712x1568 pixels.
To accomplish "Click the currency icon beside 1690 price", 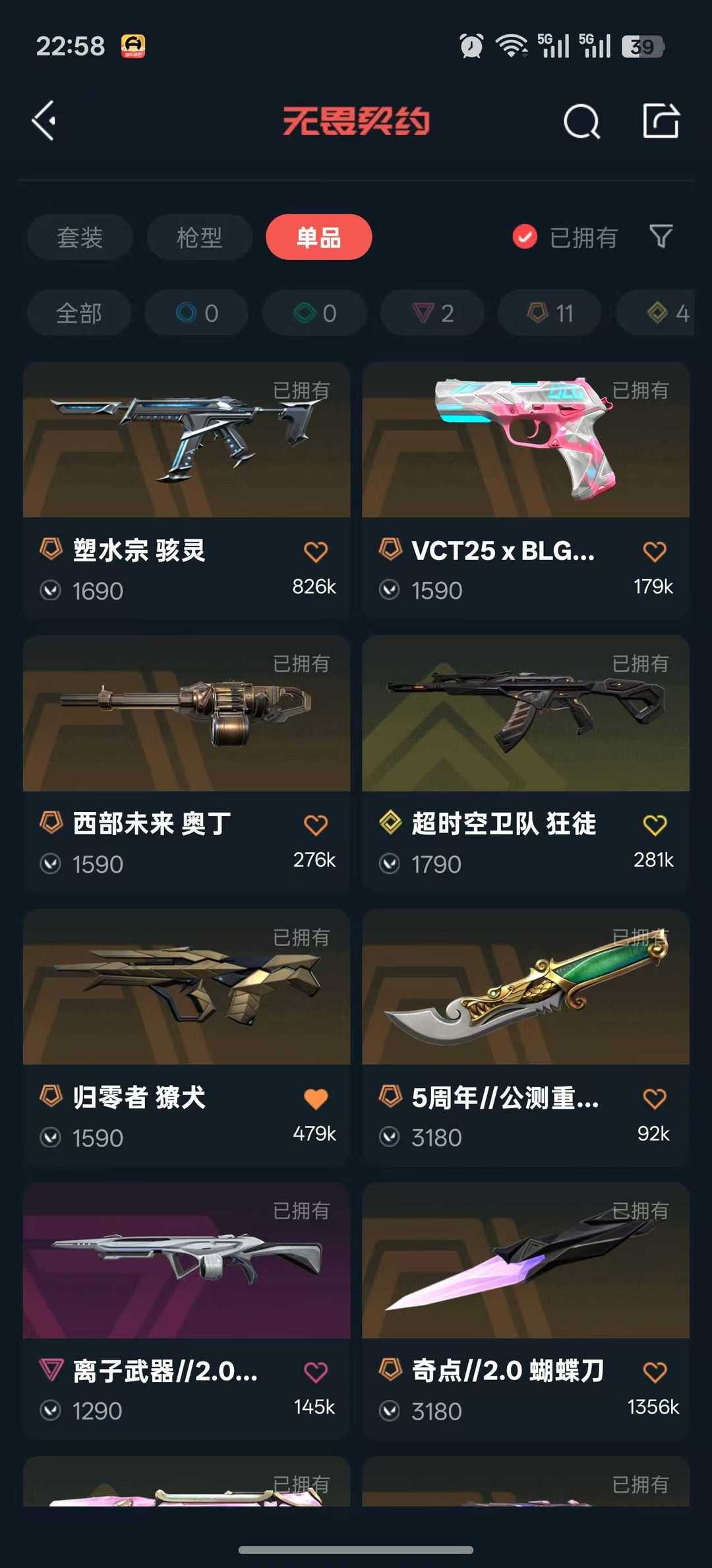I will [49, 591].
